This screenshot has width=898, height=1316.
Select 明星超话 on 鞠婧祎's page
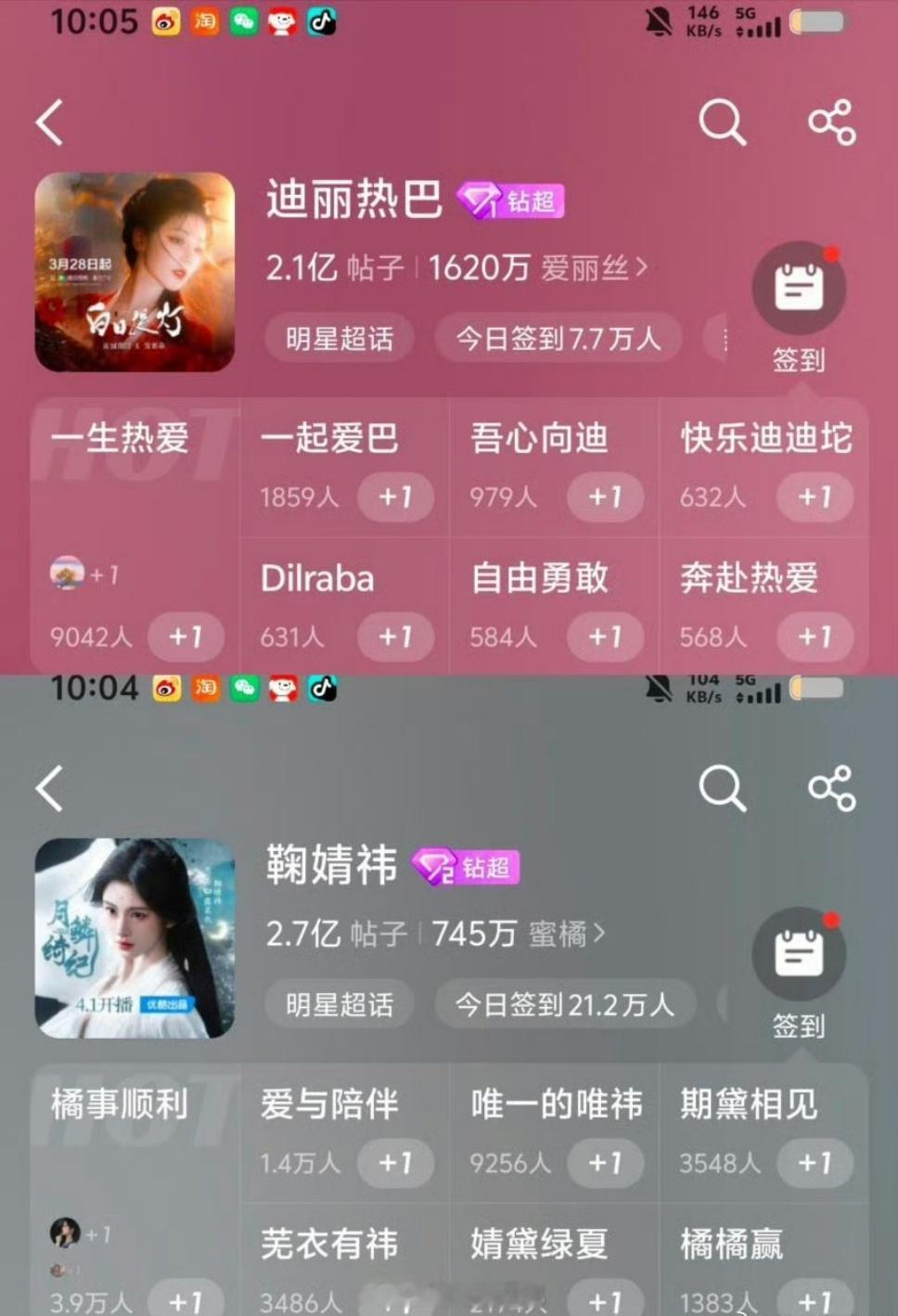click(x=340, y=1004)
